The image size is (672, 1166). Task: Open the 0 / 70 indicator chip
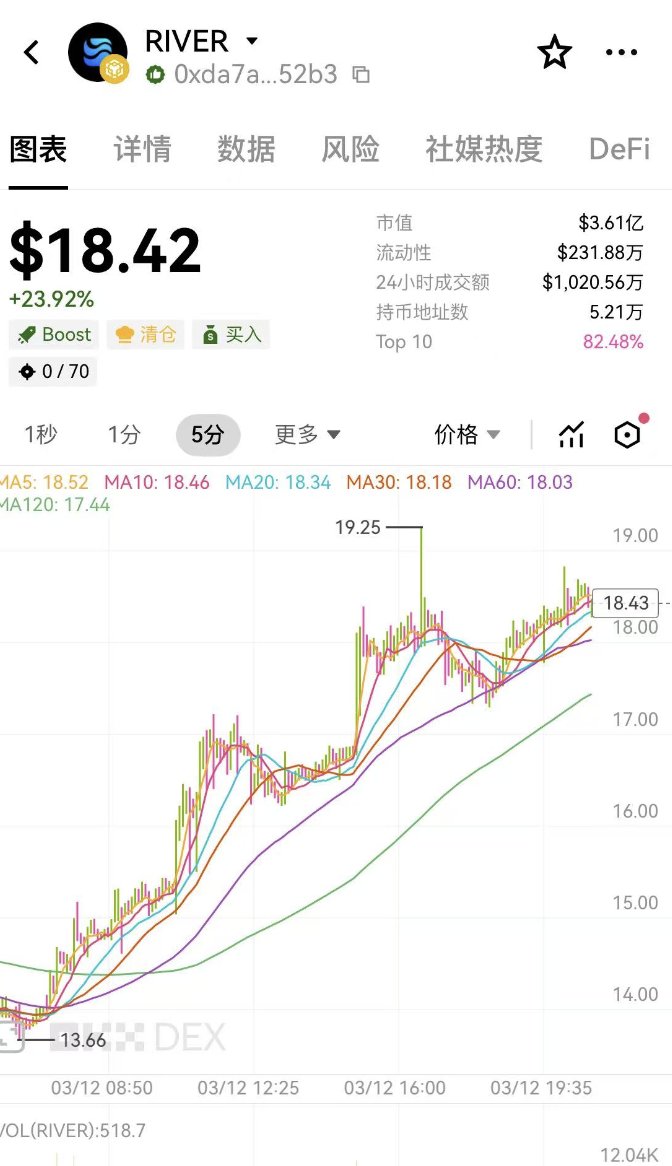[54, 372]
